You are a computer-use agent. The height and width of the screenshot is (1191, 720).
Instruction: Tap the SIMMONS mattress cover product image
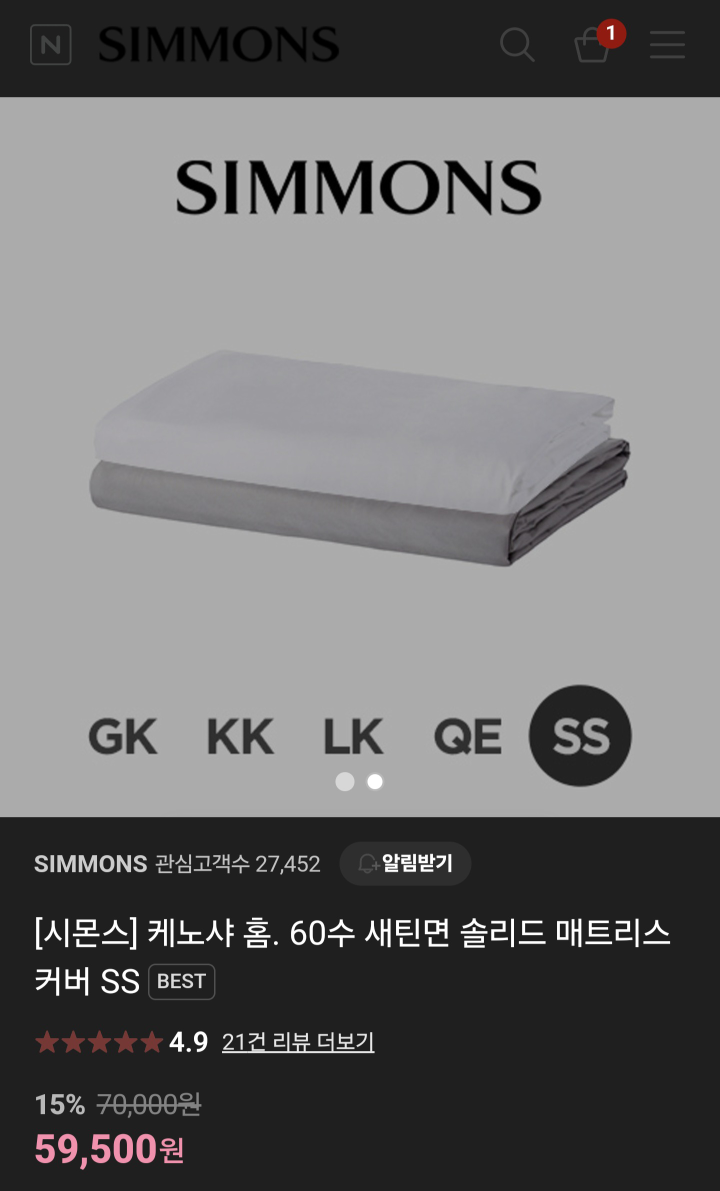pyautogui.click(x=360, y=455)
